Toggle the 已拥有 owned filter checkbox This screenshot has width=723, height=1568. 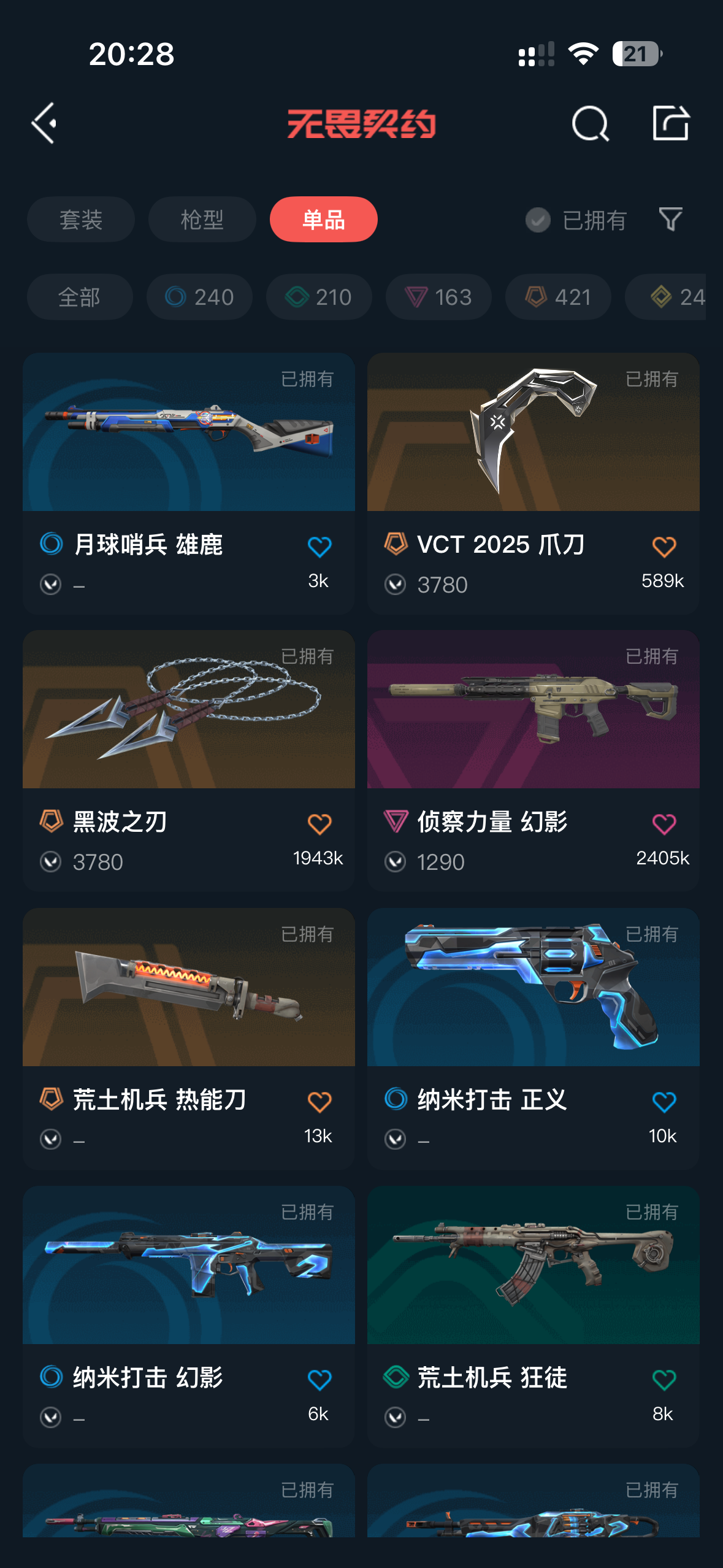tap(538, 220)
